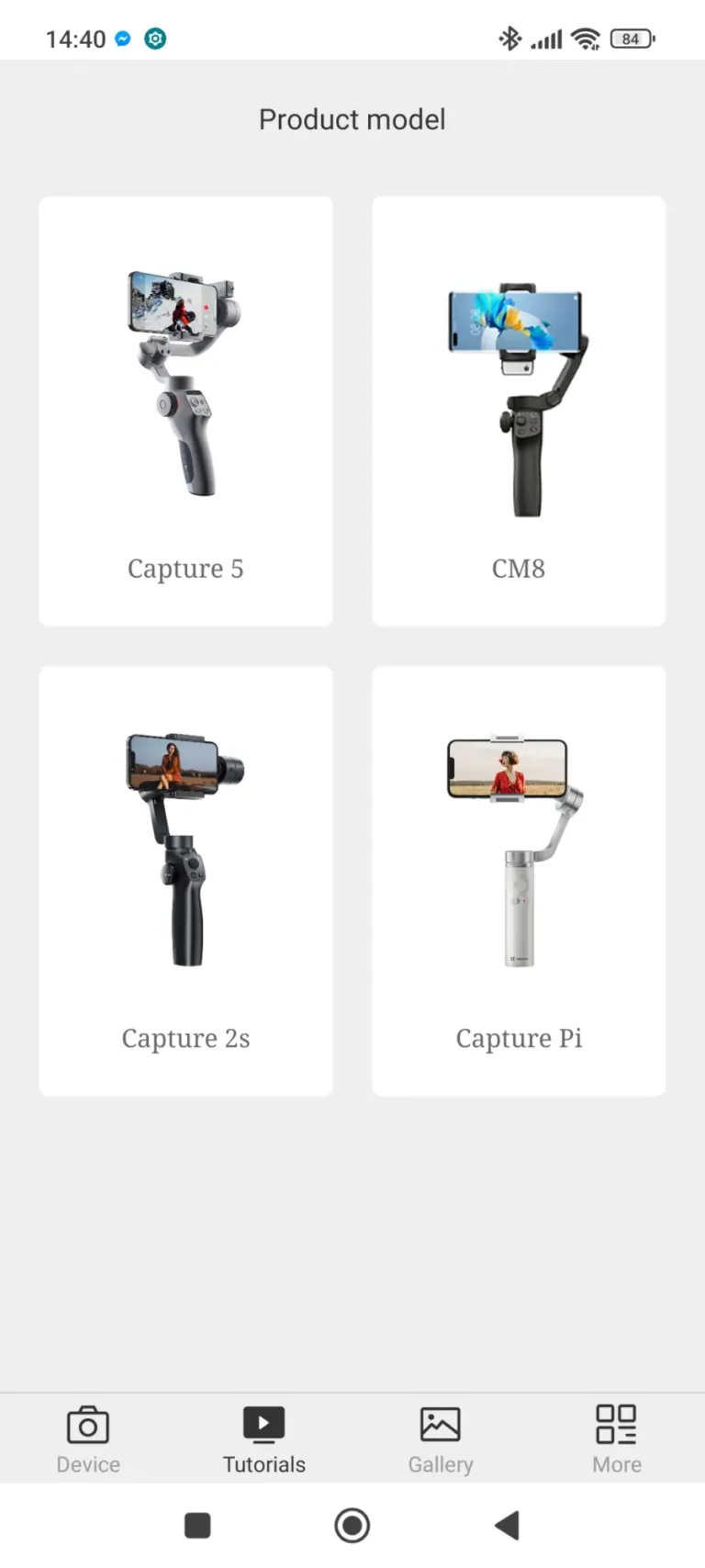The width and height of the screenshot is (705, 1568).
Task: Open the Messenger icon in status bar
Action: click(121, 39)
